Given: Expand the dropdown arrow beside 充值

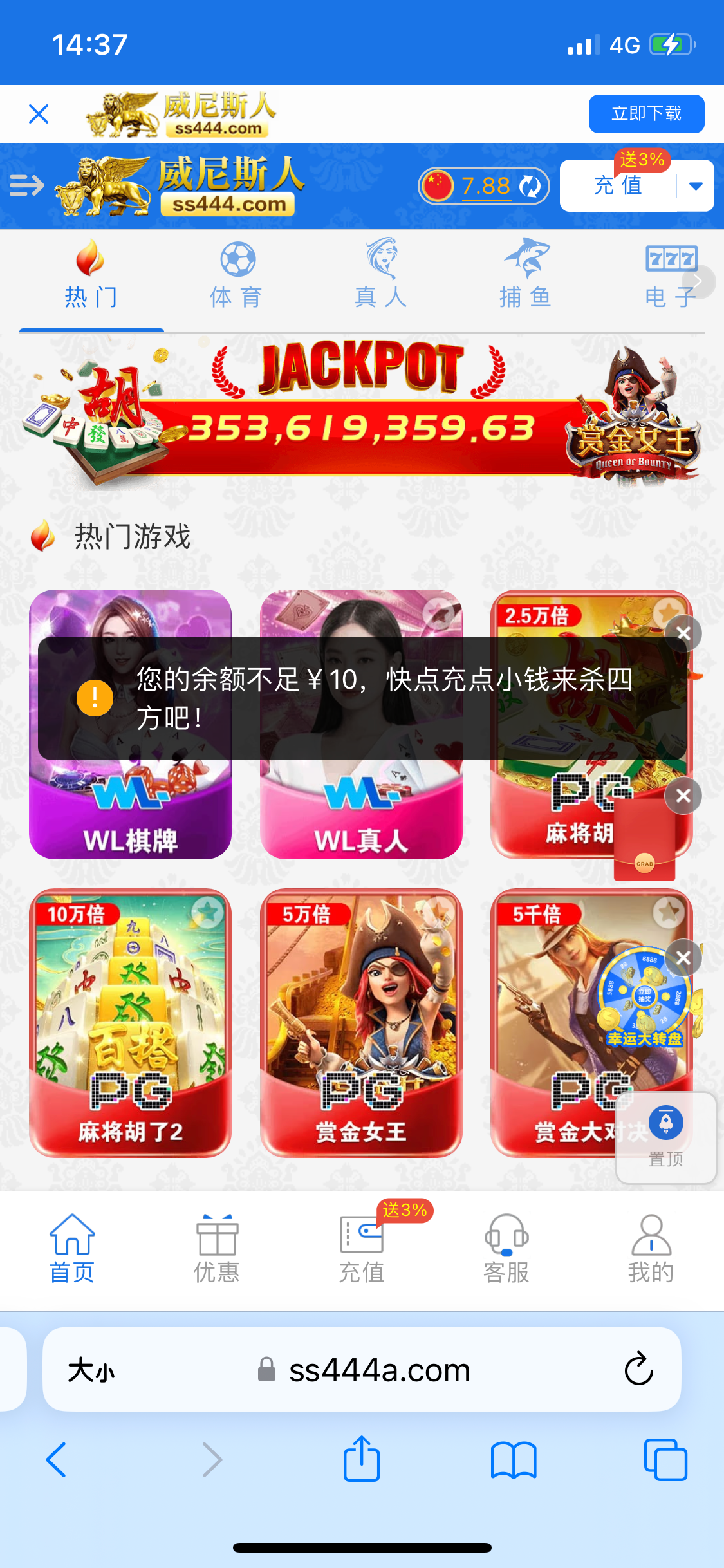Looking at the screenshot, I should [696, 186].
